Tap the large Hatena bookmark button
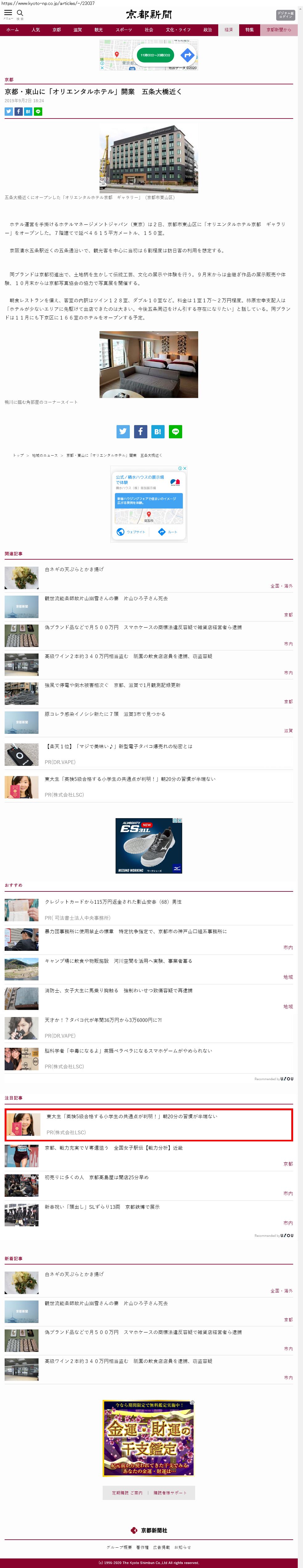 coord(157,432)
